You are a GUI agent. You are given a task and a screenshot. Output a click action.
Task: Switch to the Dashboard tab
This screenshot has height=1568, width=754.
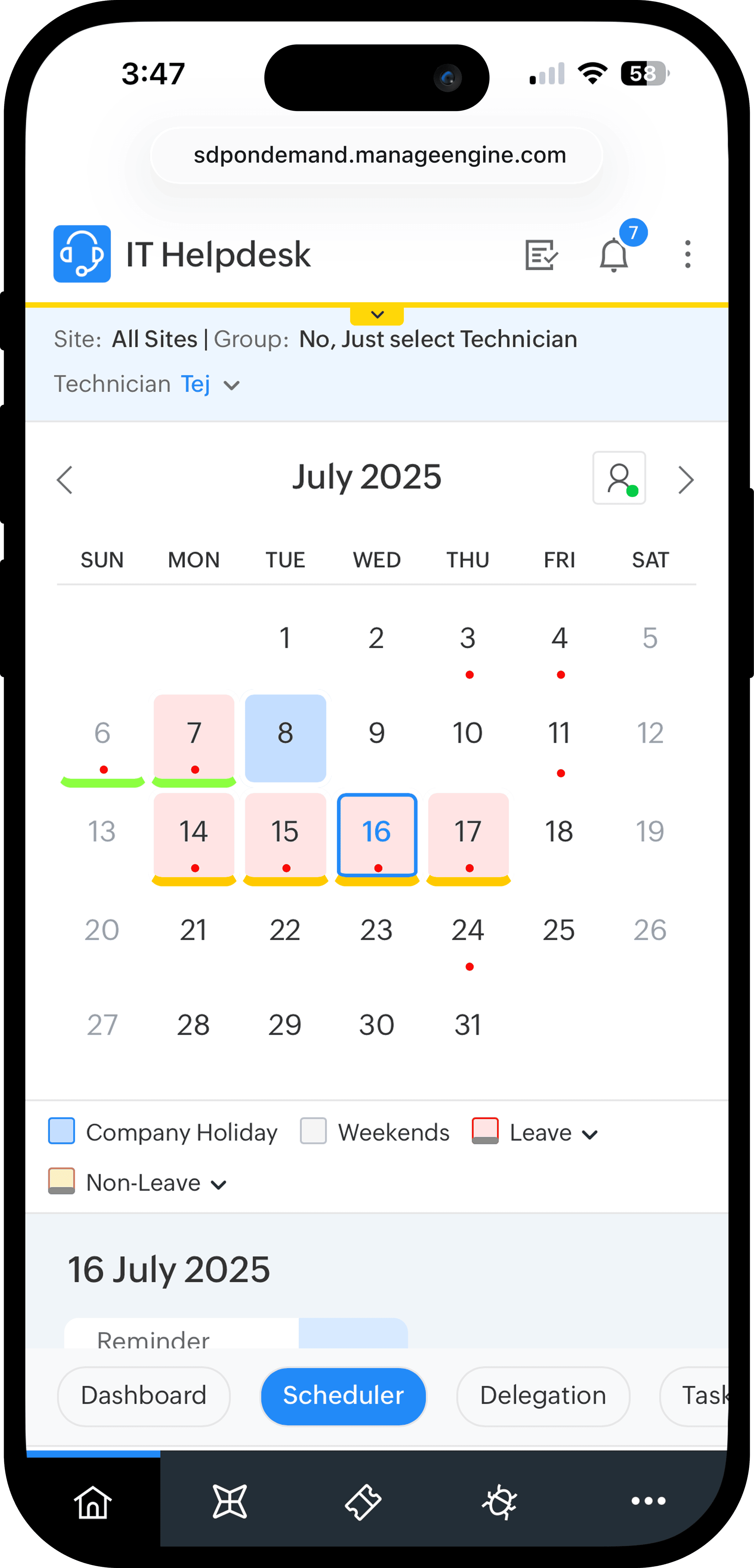tap(144, 1396)
